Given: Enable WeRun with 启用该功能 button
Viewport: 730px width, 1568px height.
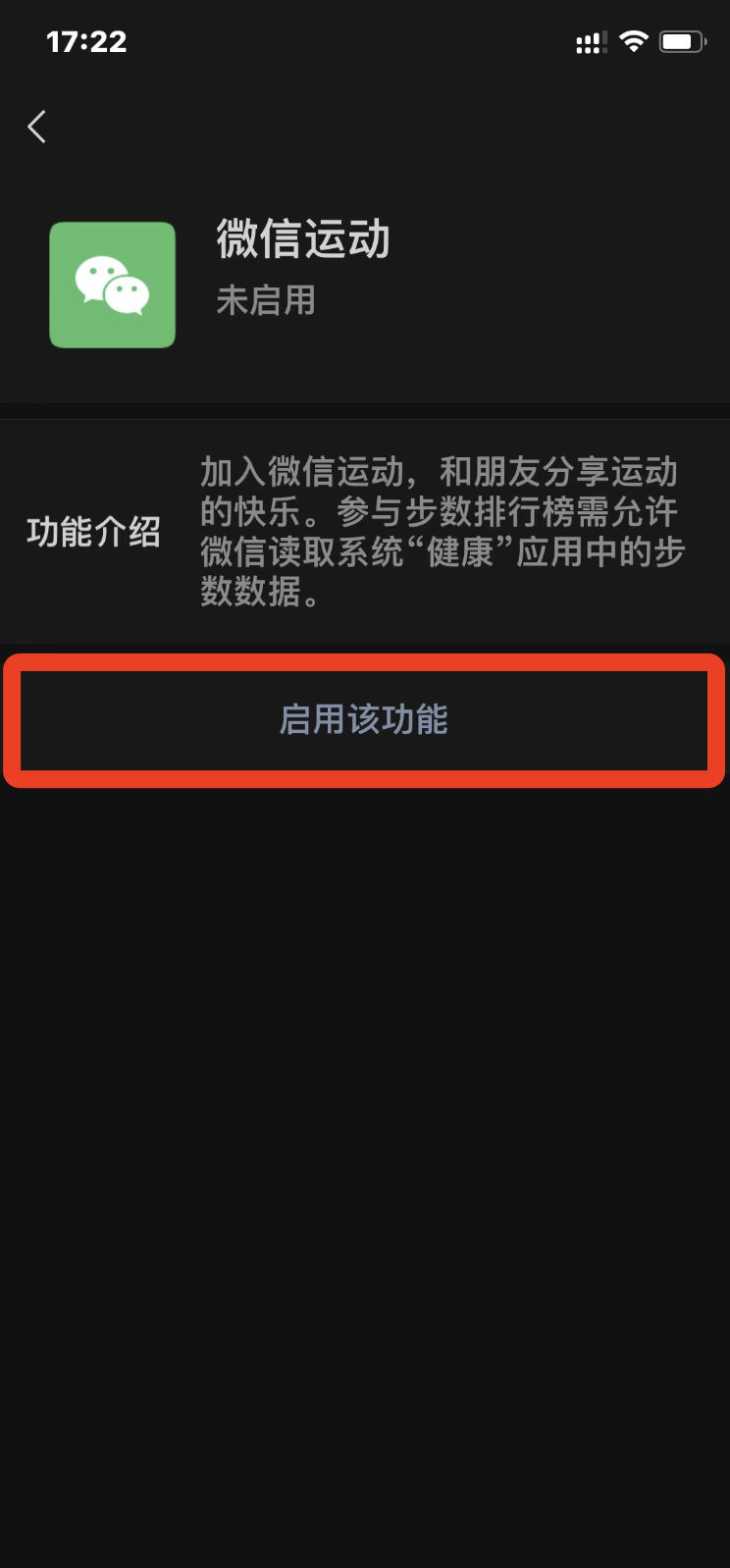Looking at the screenshot, I should point(364,720).
